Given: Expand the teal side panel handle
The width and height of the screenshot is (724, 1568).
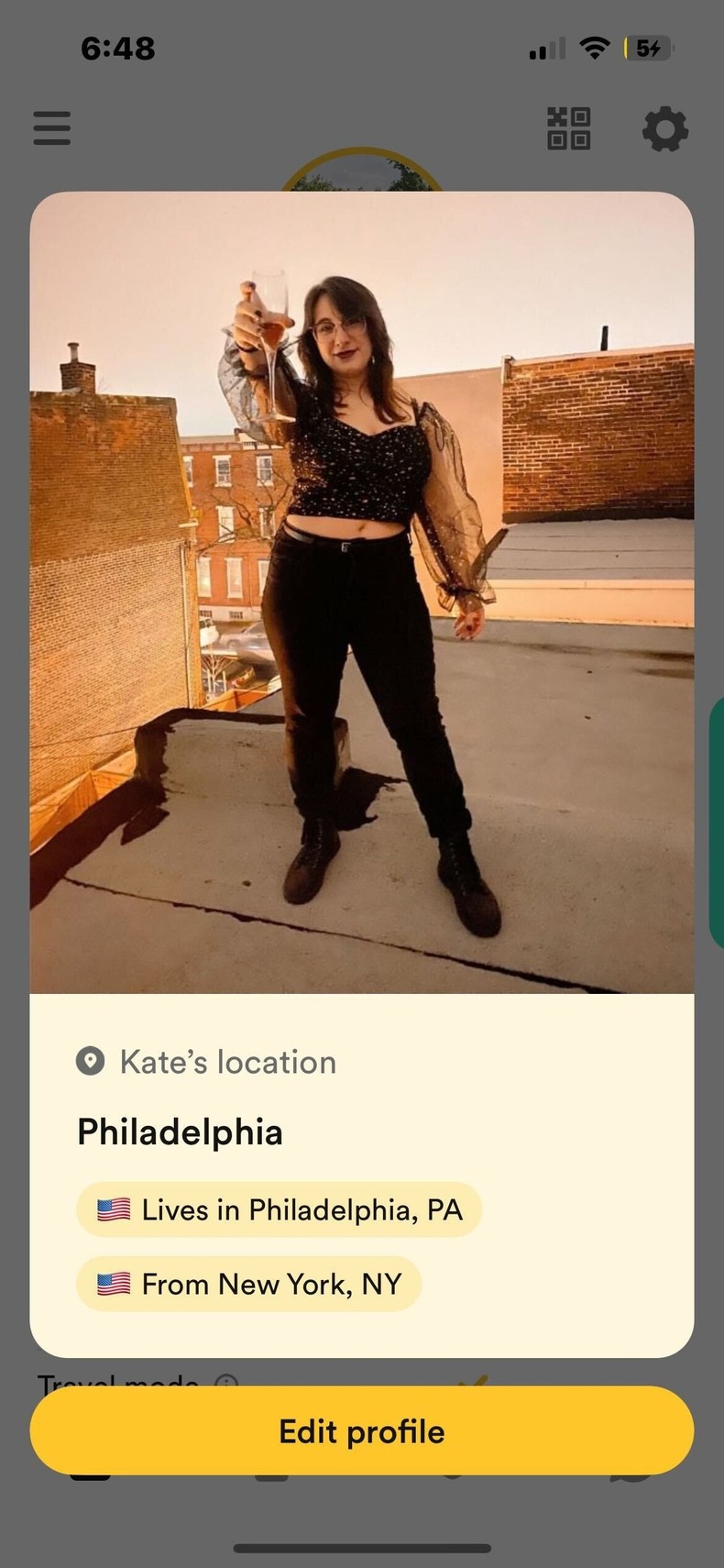Looking at the screenshot, I should pos(716,821).
